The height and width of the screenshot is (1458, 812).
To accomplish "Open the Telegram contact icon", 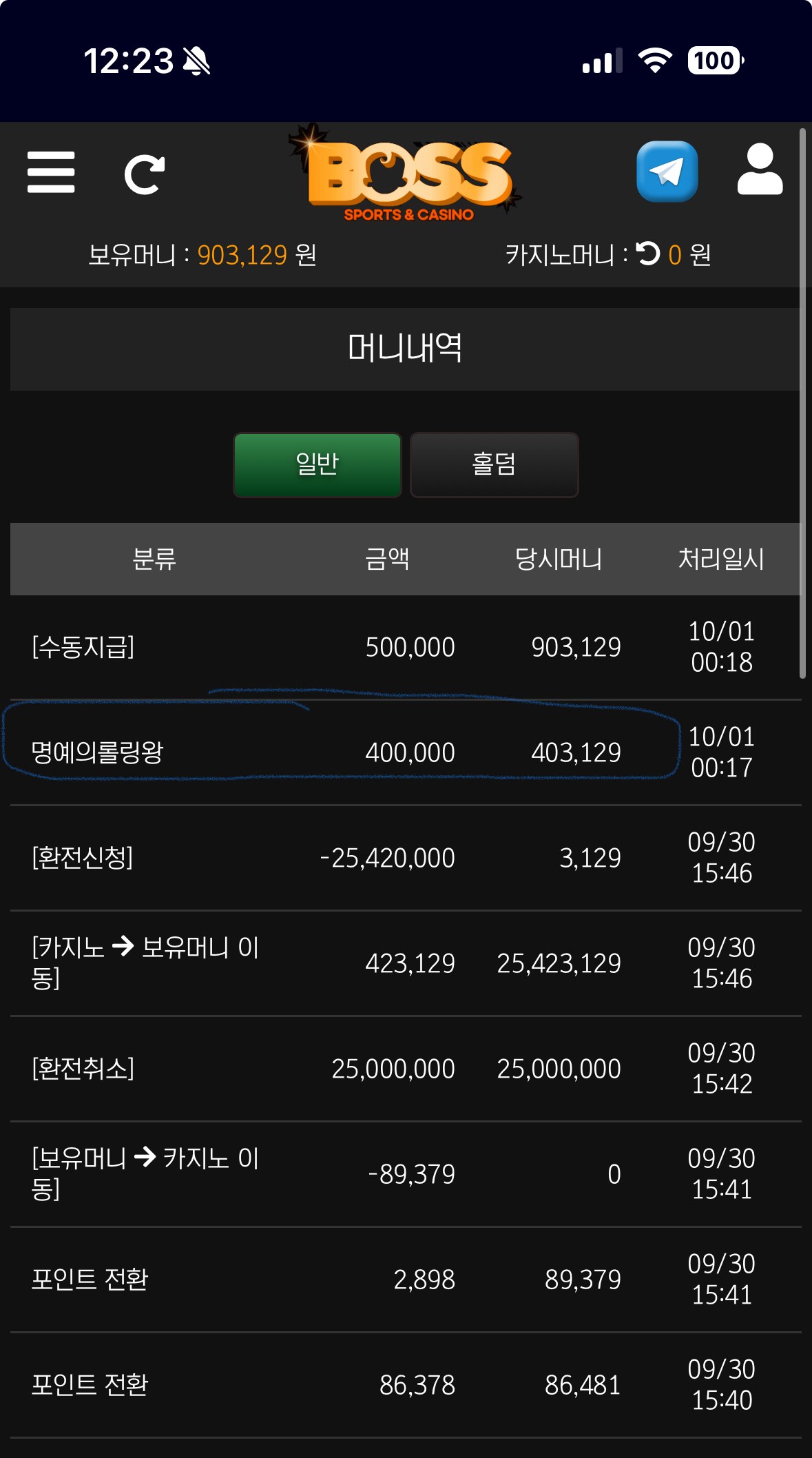I will pos(667,172).
